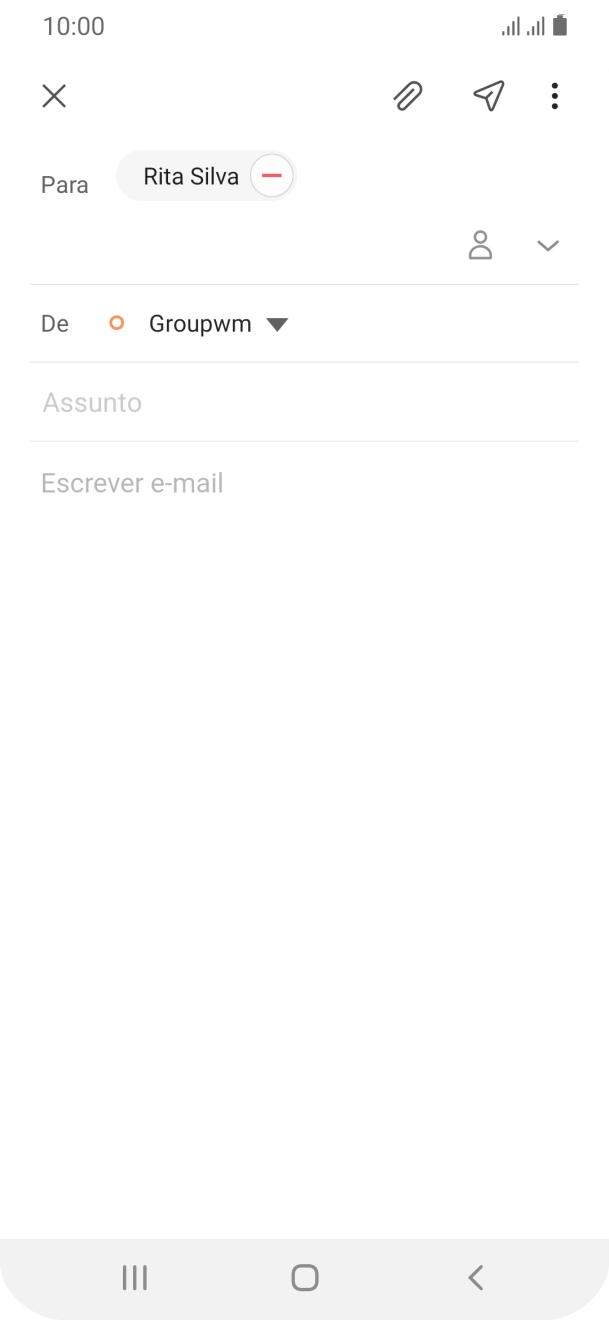Open recent apps from navigation bar
Viewport: 609px width, 1320px height.
pyautogui.click(x=134, y=1277)
